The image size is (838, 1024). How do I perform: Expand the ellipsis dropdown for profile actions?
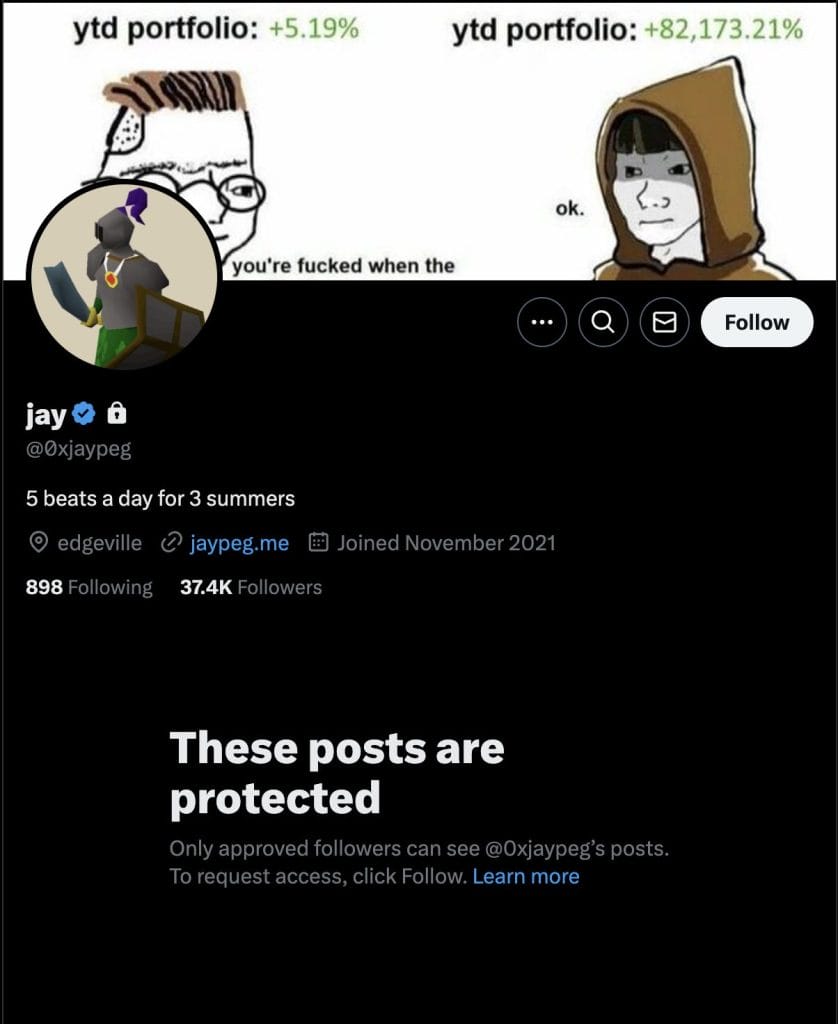coord(541,322)
